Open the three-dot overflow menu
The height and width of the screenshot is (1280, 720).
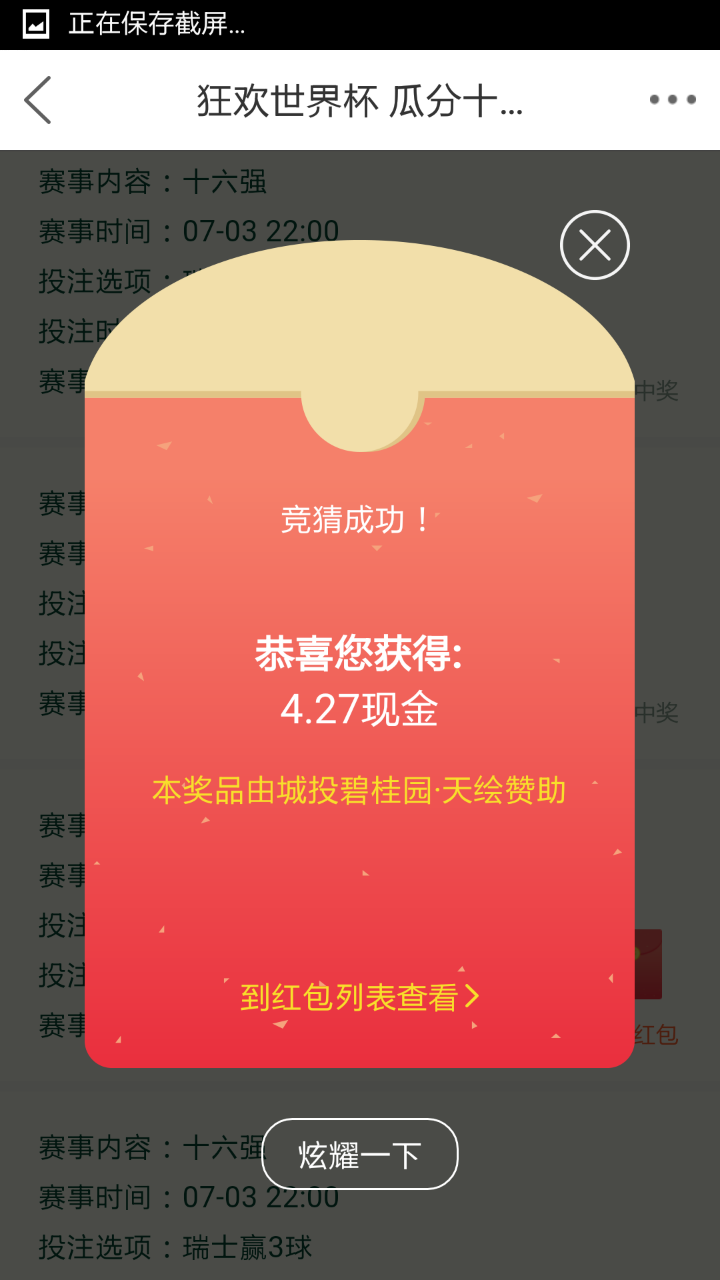pyautogui.click(x=672, y=100)
